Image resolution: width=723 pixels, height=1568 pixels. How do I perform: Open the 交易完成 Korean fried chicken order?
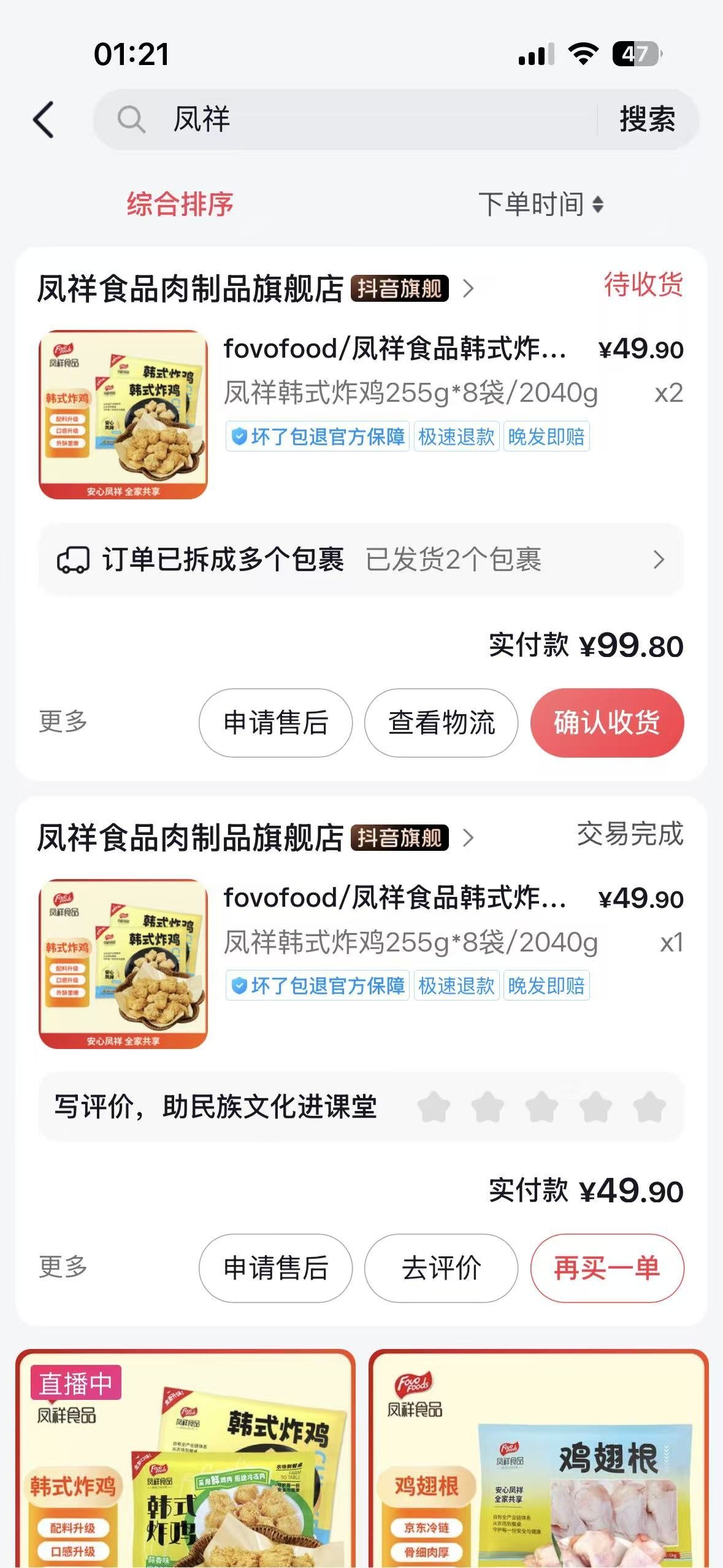pyautogui.click(x=392, y=942)
